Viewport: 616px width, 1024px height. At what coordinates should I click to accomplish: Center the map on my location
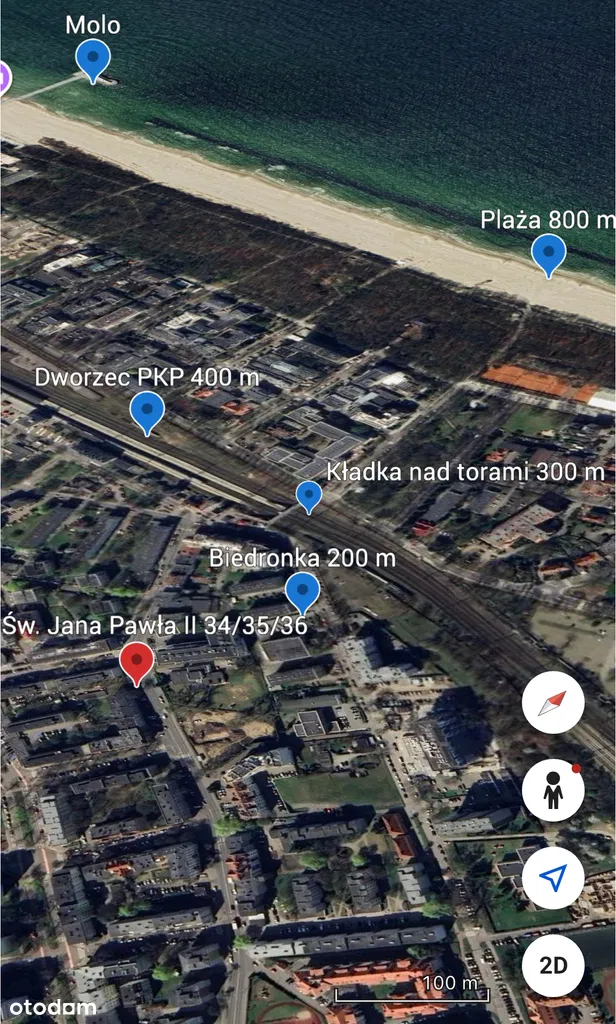click(x=553, y=878)
